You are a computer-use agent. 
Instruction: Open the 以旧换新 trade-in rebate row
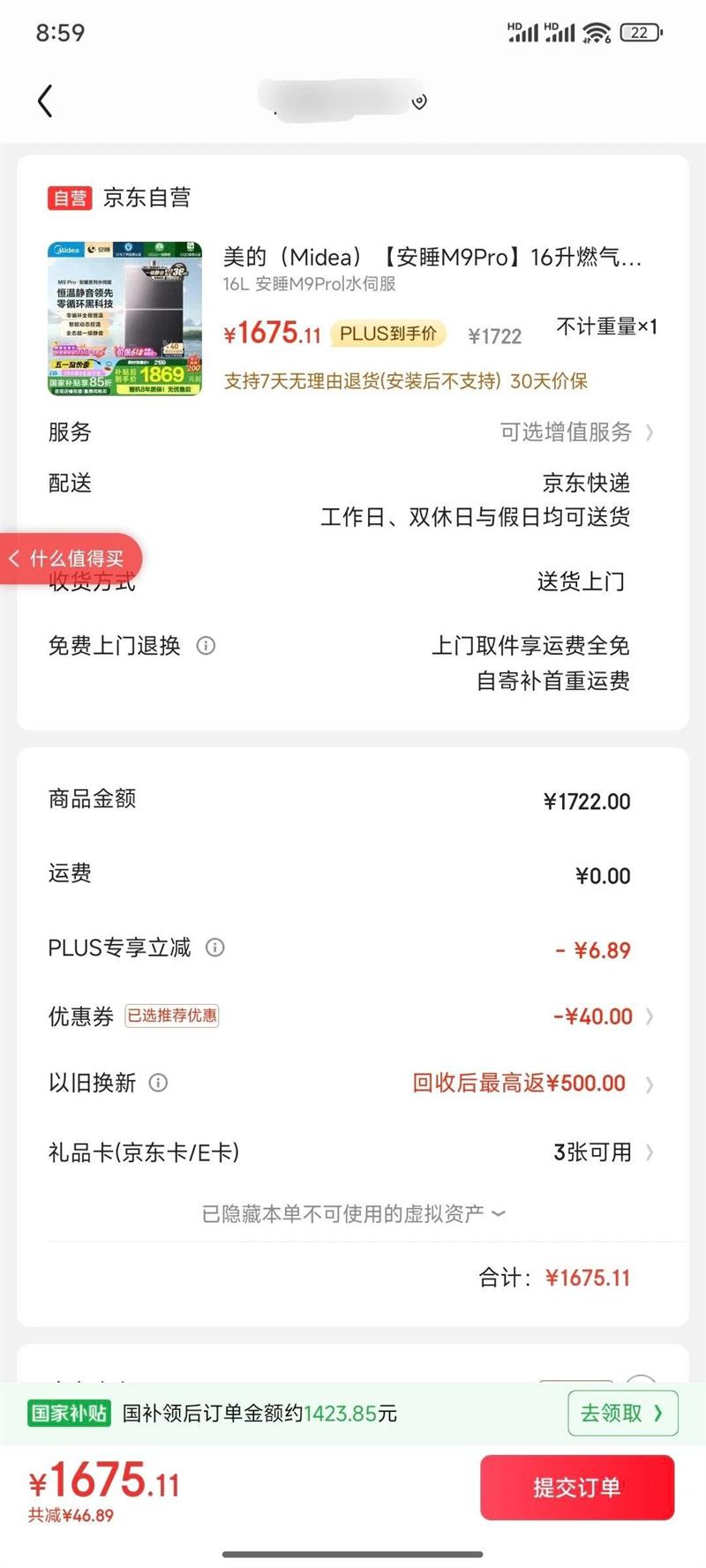point(529,1084)
